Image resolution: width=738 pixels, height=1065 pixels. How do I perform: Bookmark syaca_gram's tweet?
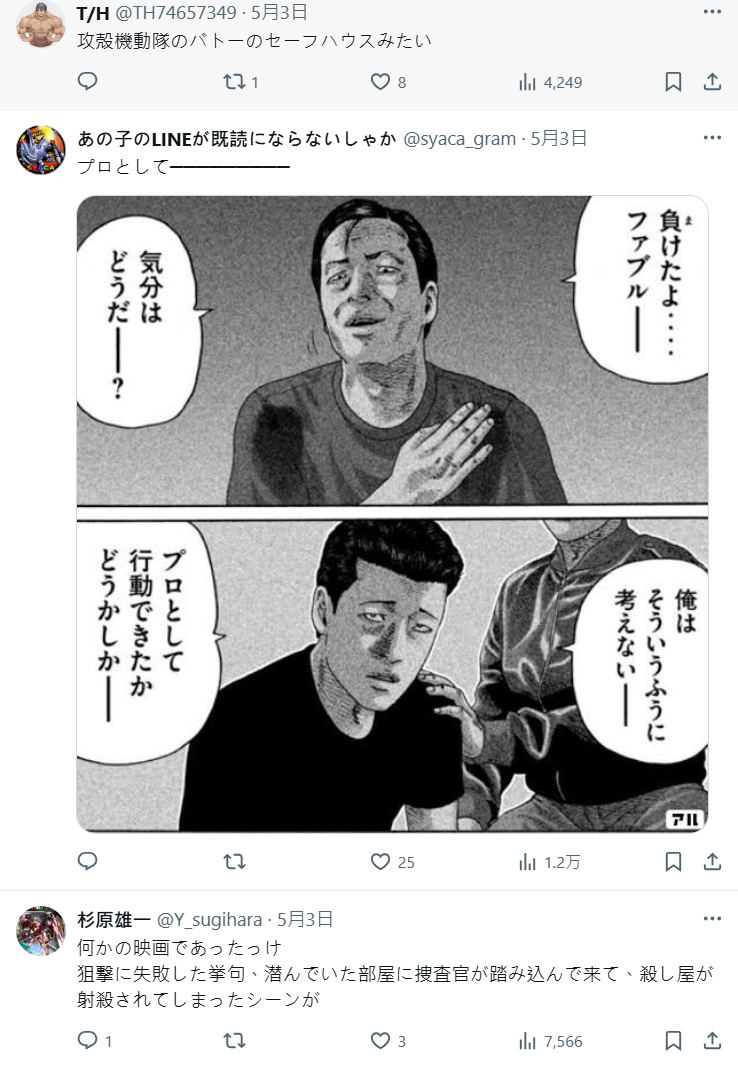click(x=674, y=861)
